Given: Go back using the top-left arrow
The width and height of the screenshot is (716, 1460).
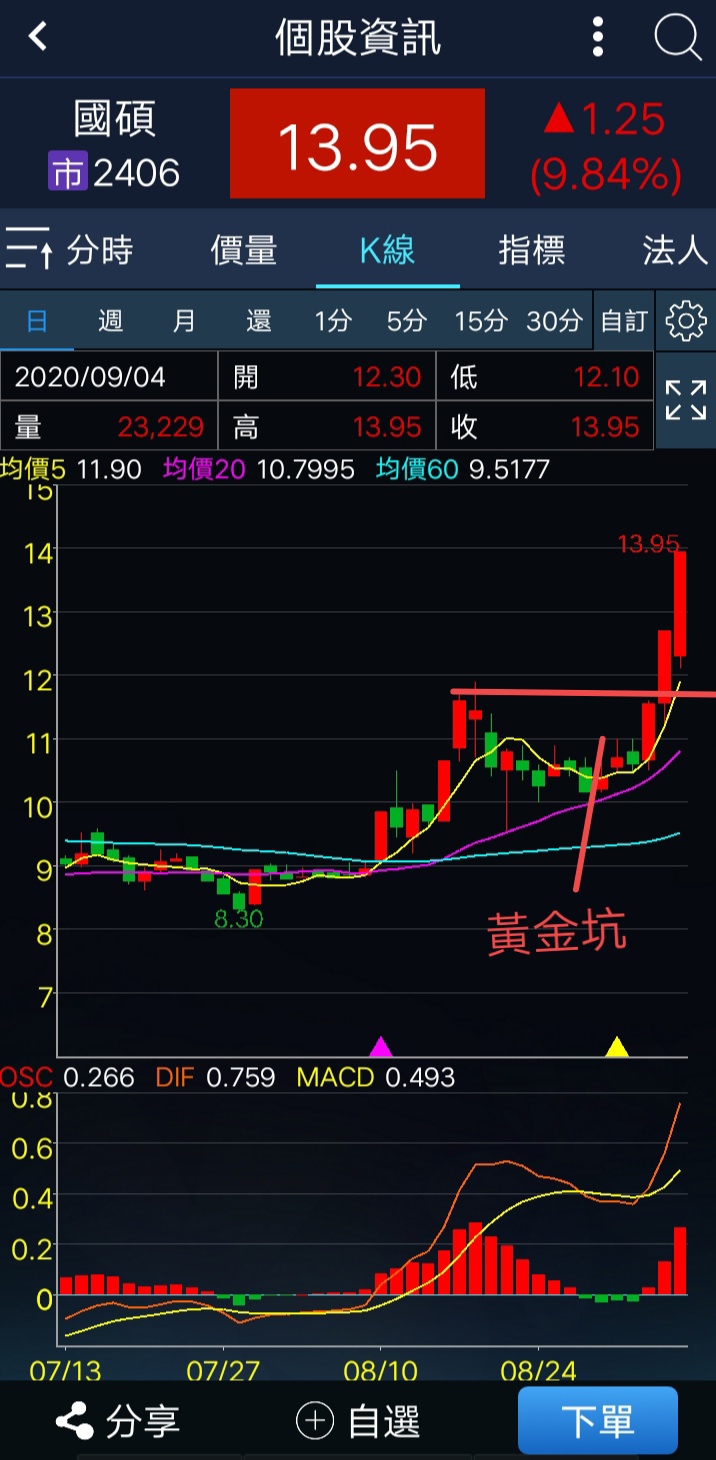Looking at the screenshot, I should pos(38,38).
